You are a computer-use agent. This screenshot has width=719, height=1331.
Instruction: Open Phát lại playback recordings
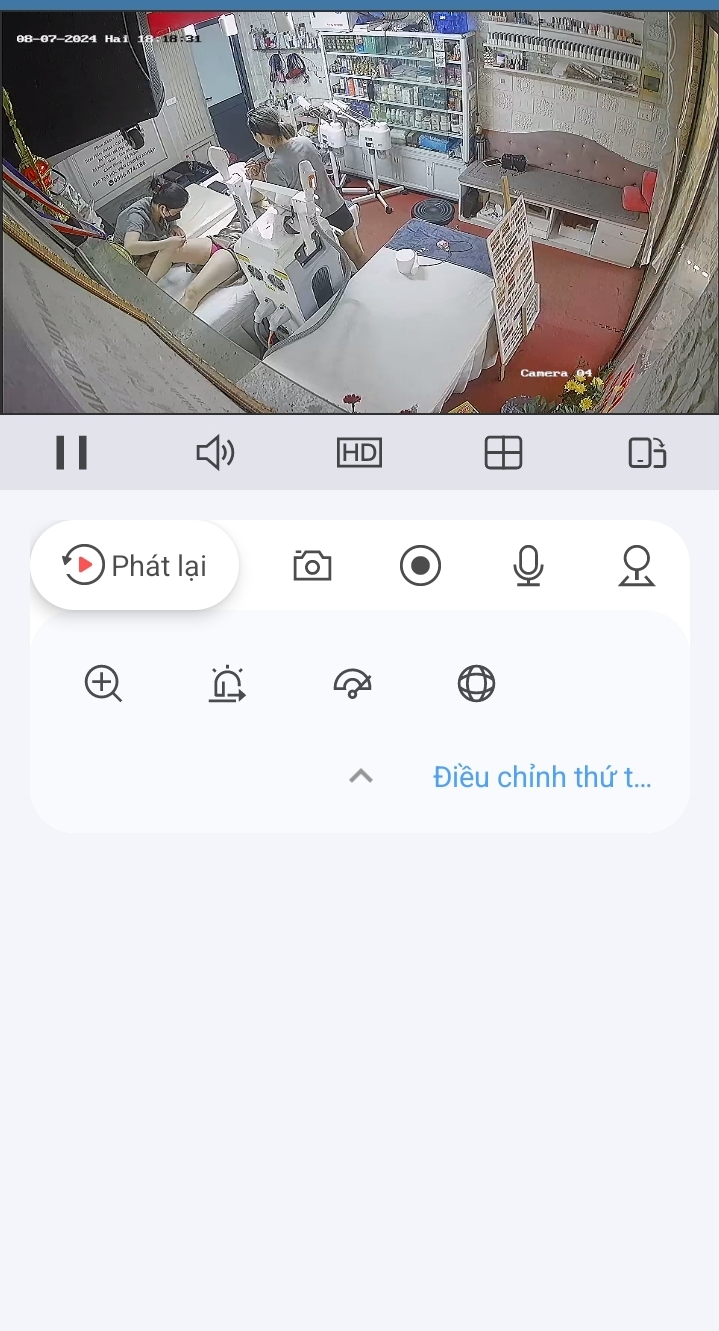135,565
